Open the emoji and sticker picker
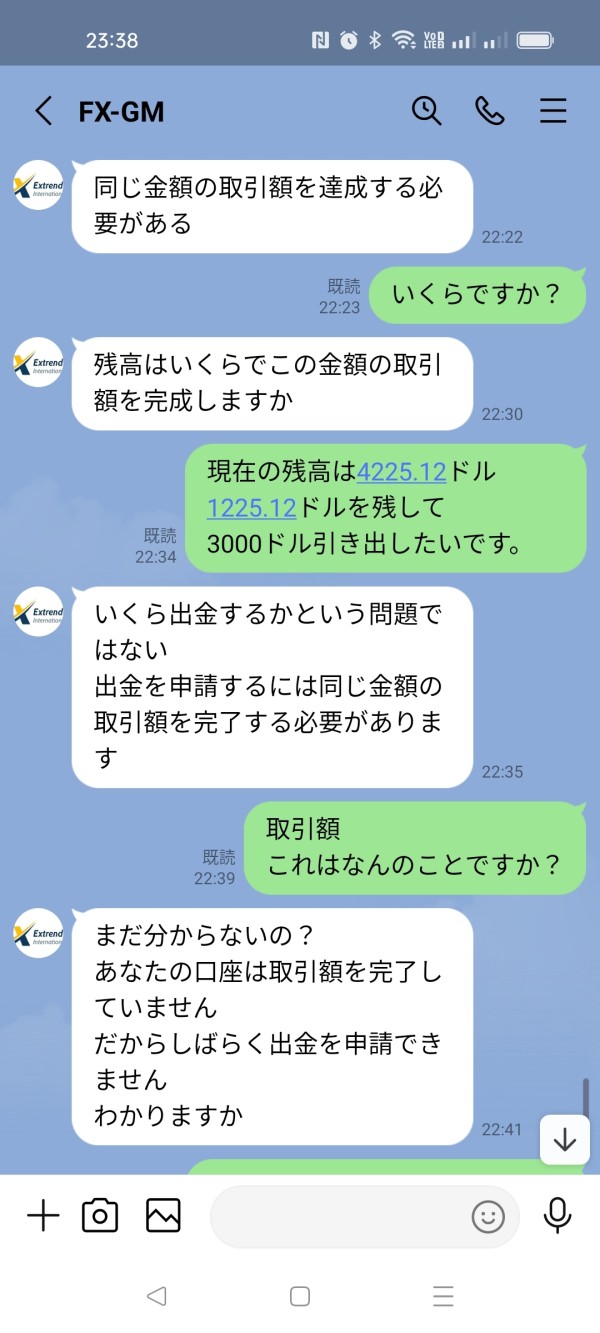This screenshot has width=600, height=1333. (488, 1216)
